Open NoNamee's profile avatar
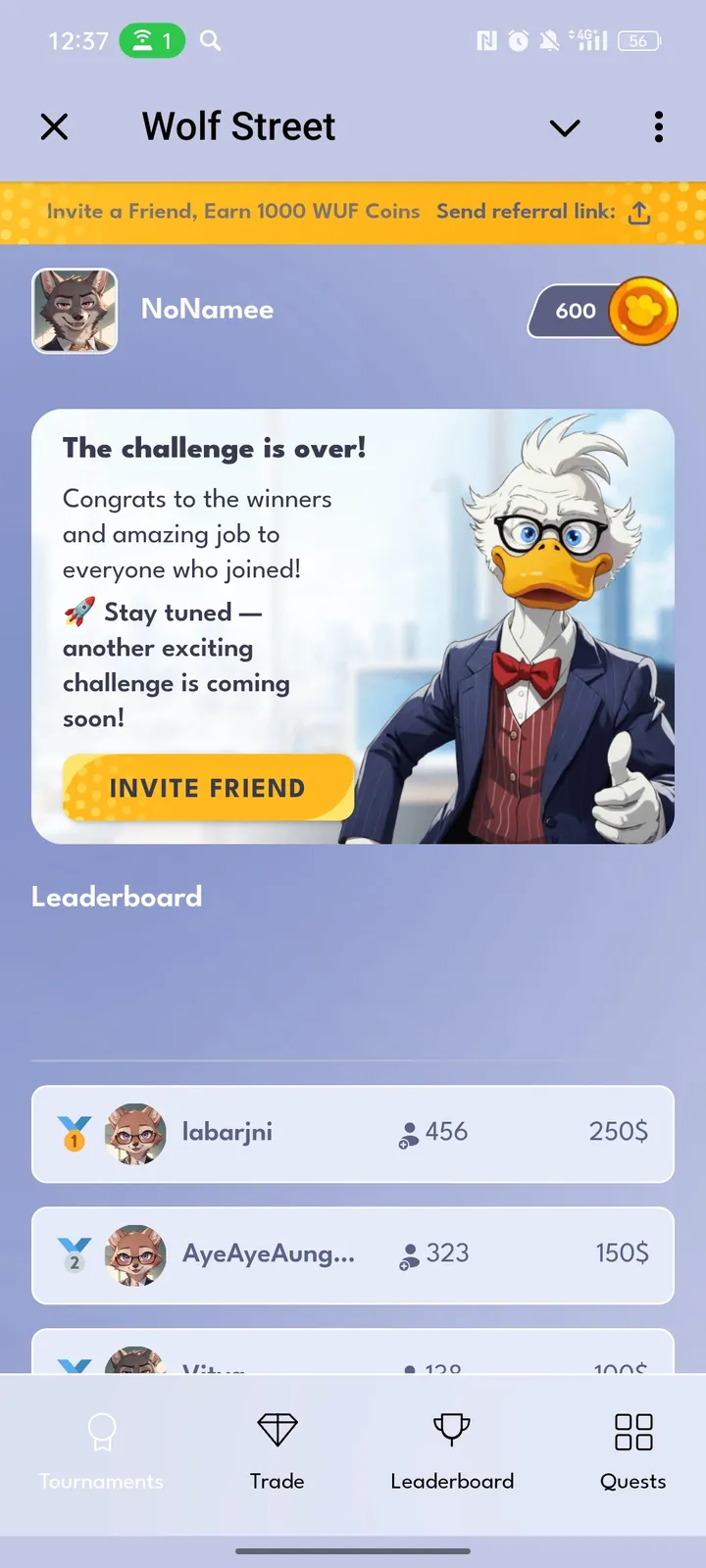706x1568 pixels. tap(75, 310)
